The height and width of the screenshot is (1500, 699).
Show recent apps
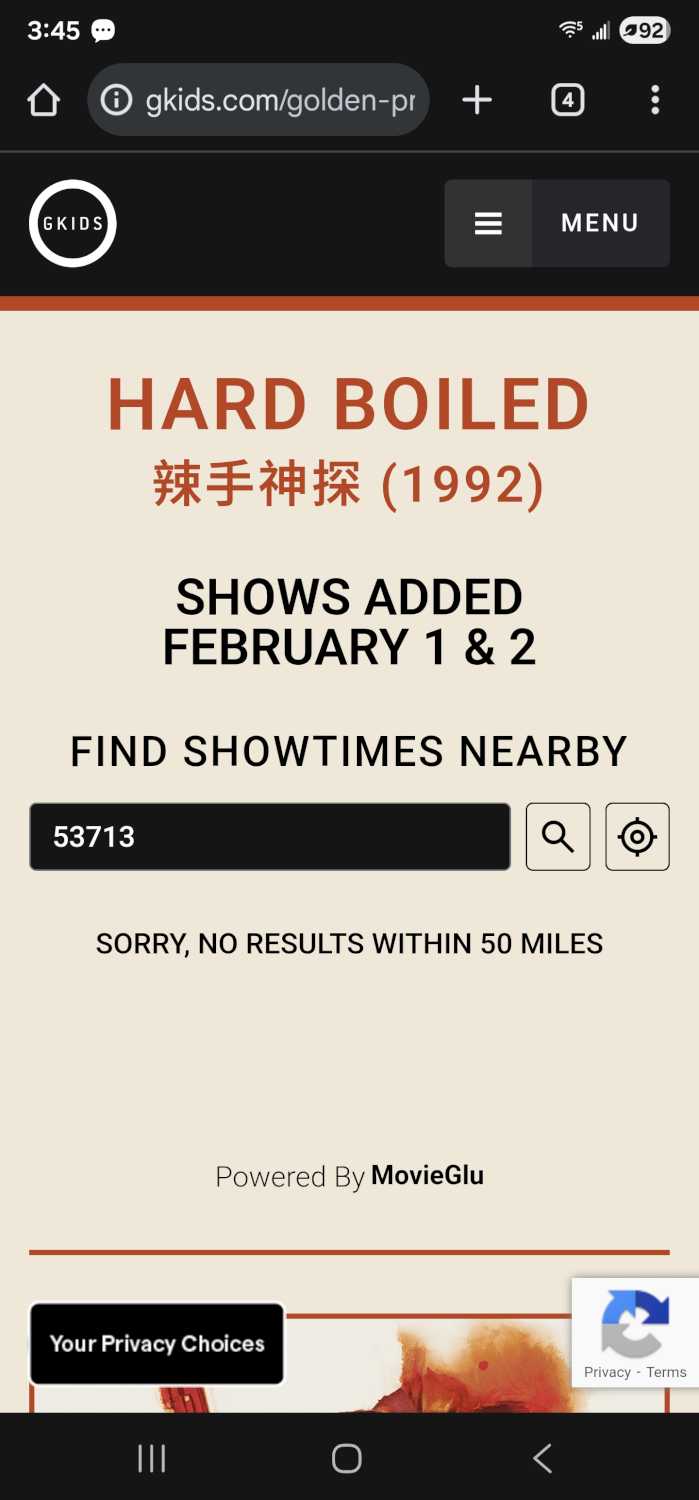click(x=151, y=1458)
